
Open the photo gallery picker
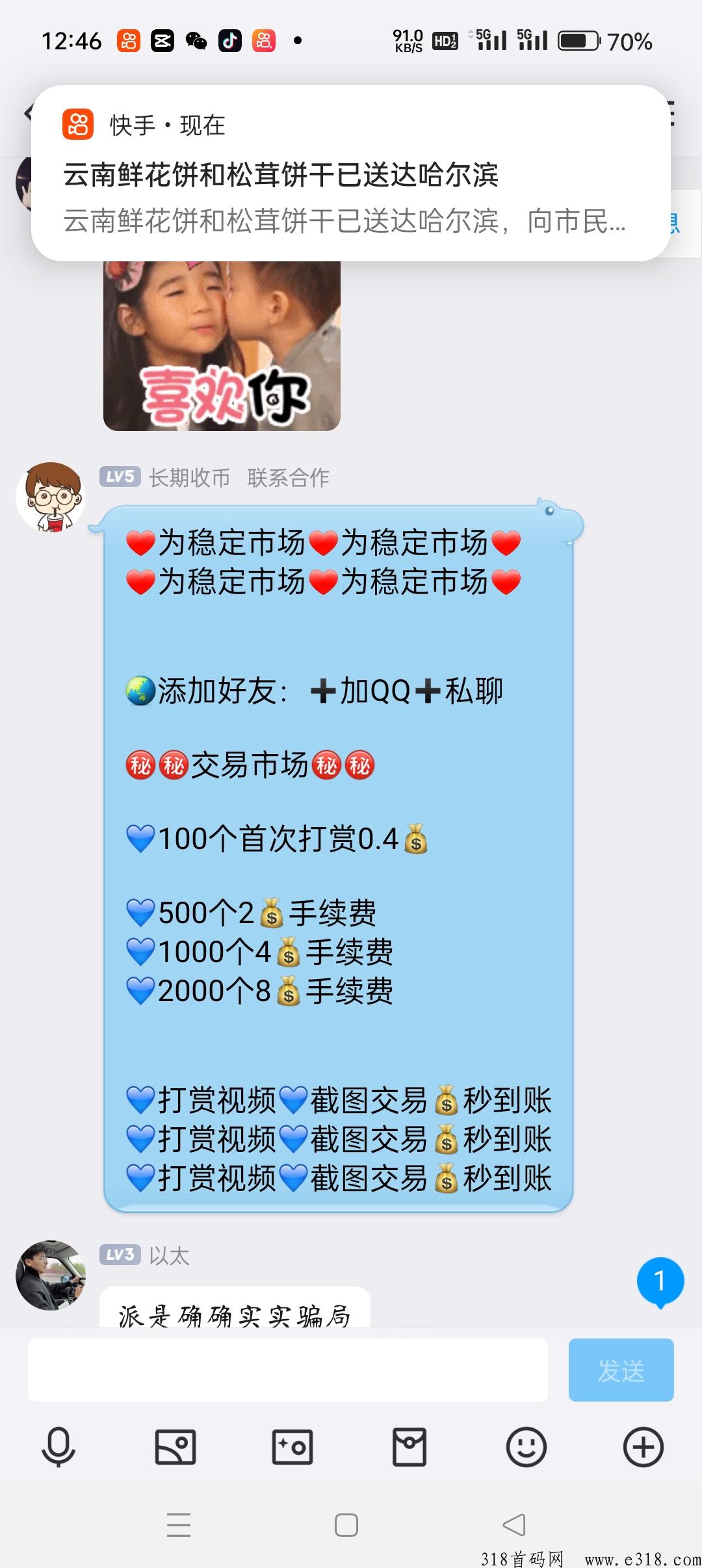(x=175, y=1447)
